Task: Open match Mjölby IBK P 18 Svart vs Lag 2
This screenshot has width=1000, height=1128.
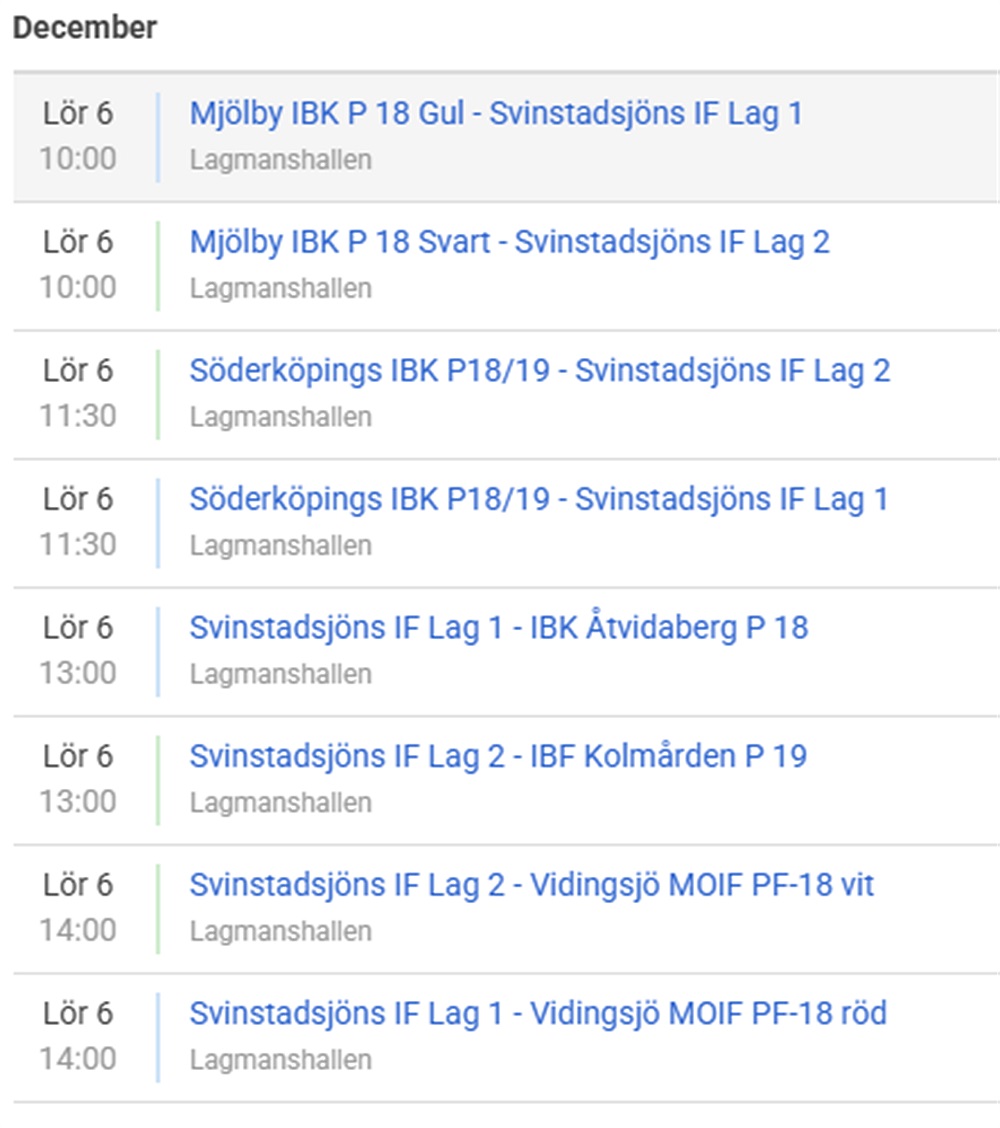Action: coord(509,243)
